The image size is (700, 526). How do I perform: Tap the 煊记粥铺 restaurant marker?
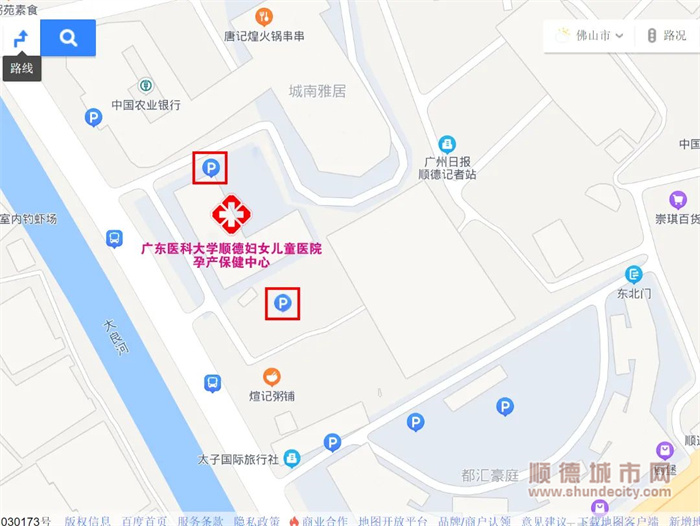[271, 376]
